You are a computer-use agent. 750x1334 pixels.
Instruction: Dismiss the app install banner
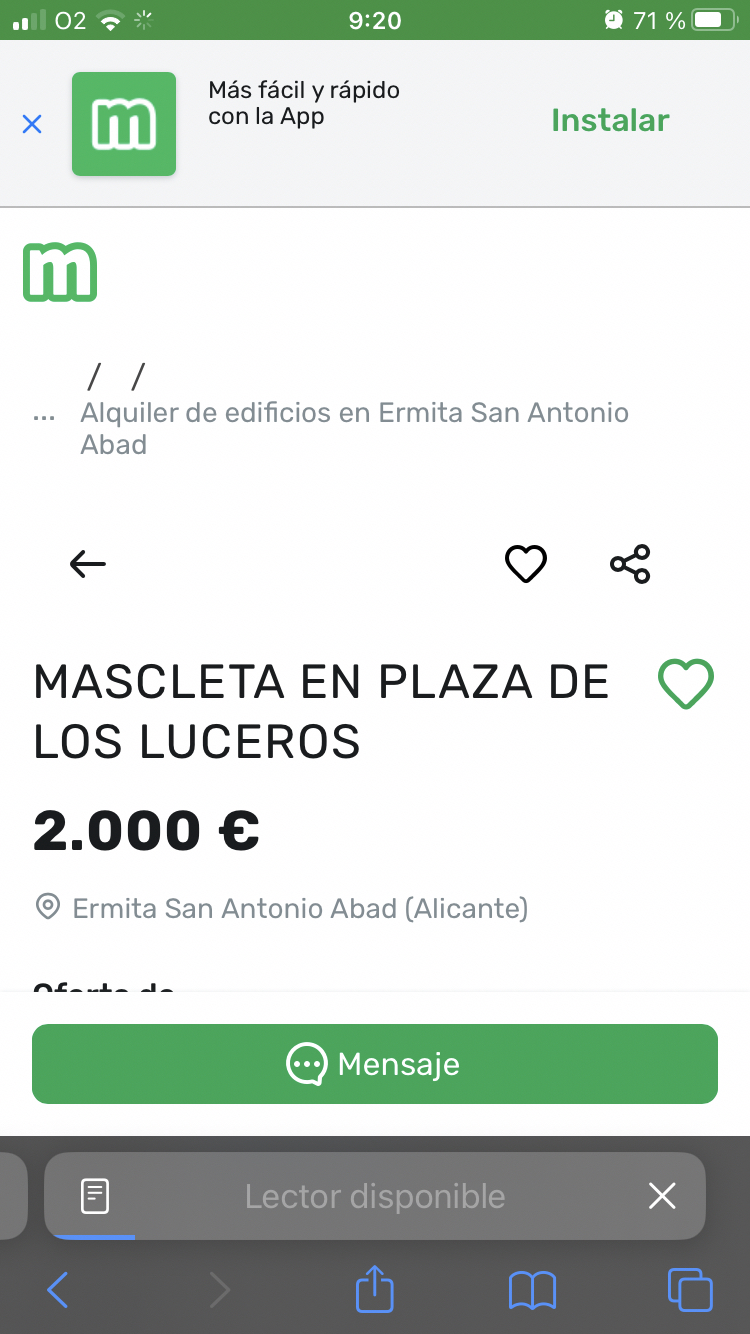click(x=32, y=124)
